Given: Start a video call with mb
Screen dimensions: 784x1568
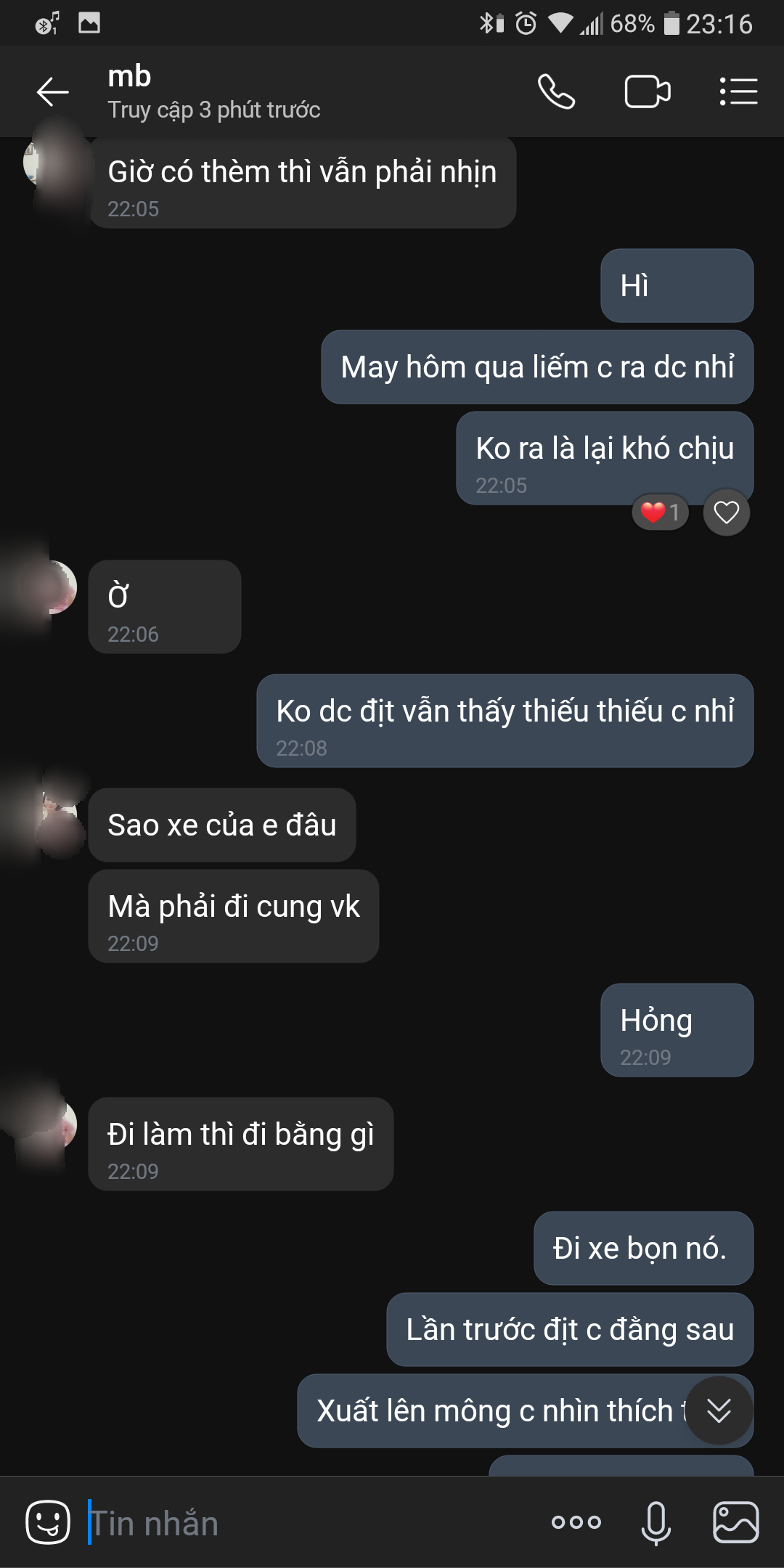Looking at the screenshot, I should click(647, 92).
